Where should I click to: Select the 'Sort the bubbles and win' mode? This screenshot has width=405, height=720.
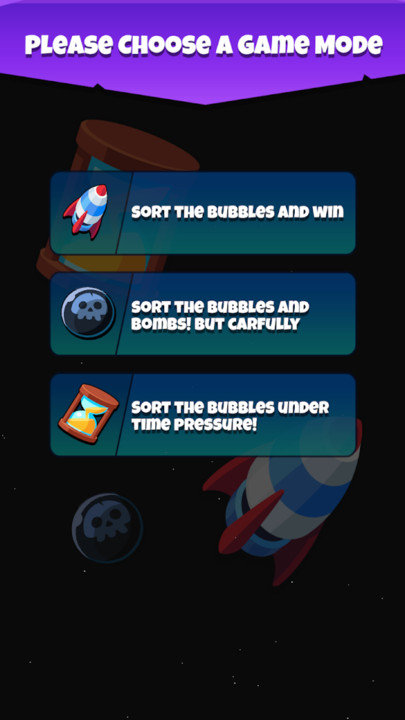click(x=202, y=213)
